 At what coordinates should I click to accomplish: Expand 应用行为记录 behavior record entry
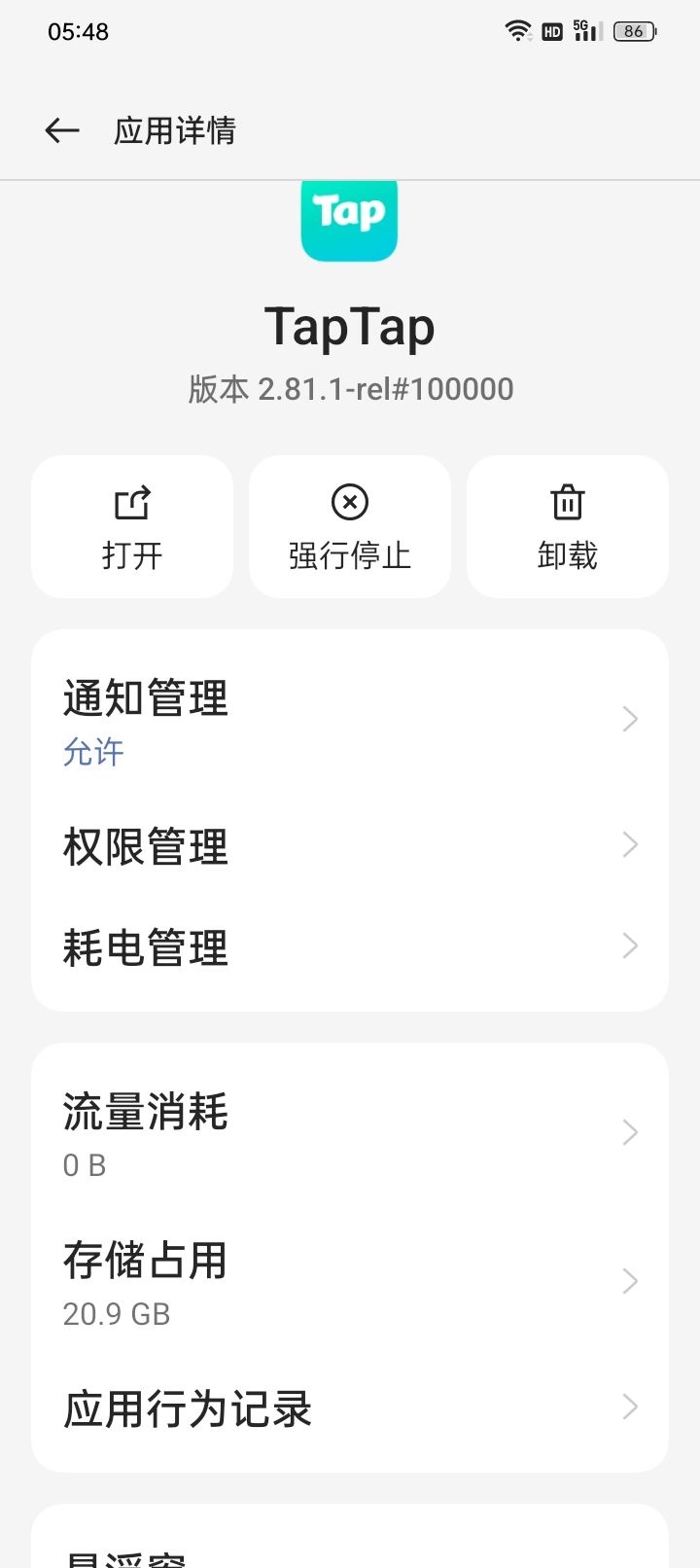350,1408
